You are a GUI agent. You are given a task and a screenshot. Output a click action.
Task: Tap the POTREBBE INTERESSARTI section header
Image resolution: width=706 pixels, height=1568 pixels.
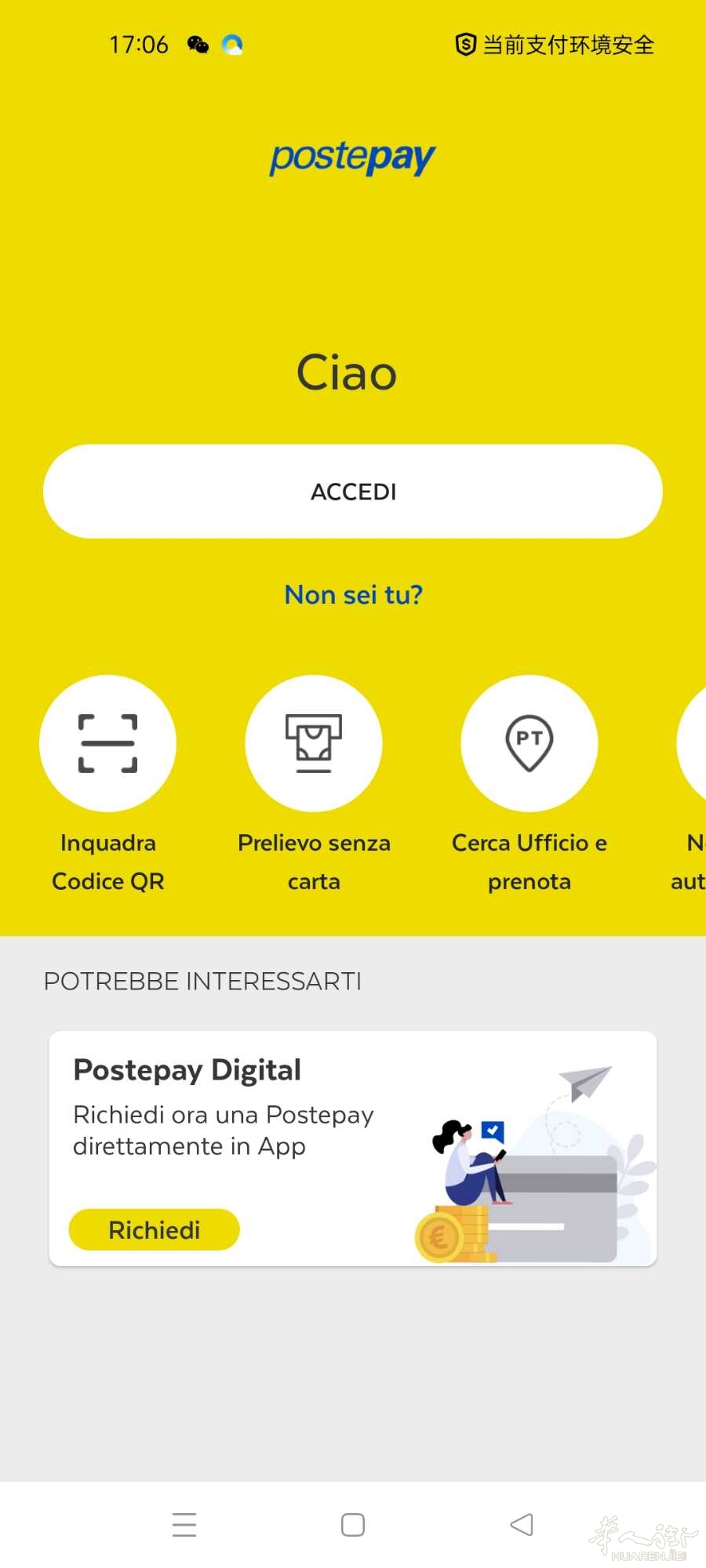pyautogui.click(x=202, y=980)
